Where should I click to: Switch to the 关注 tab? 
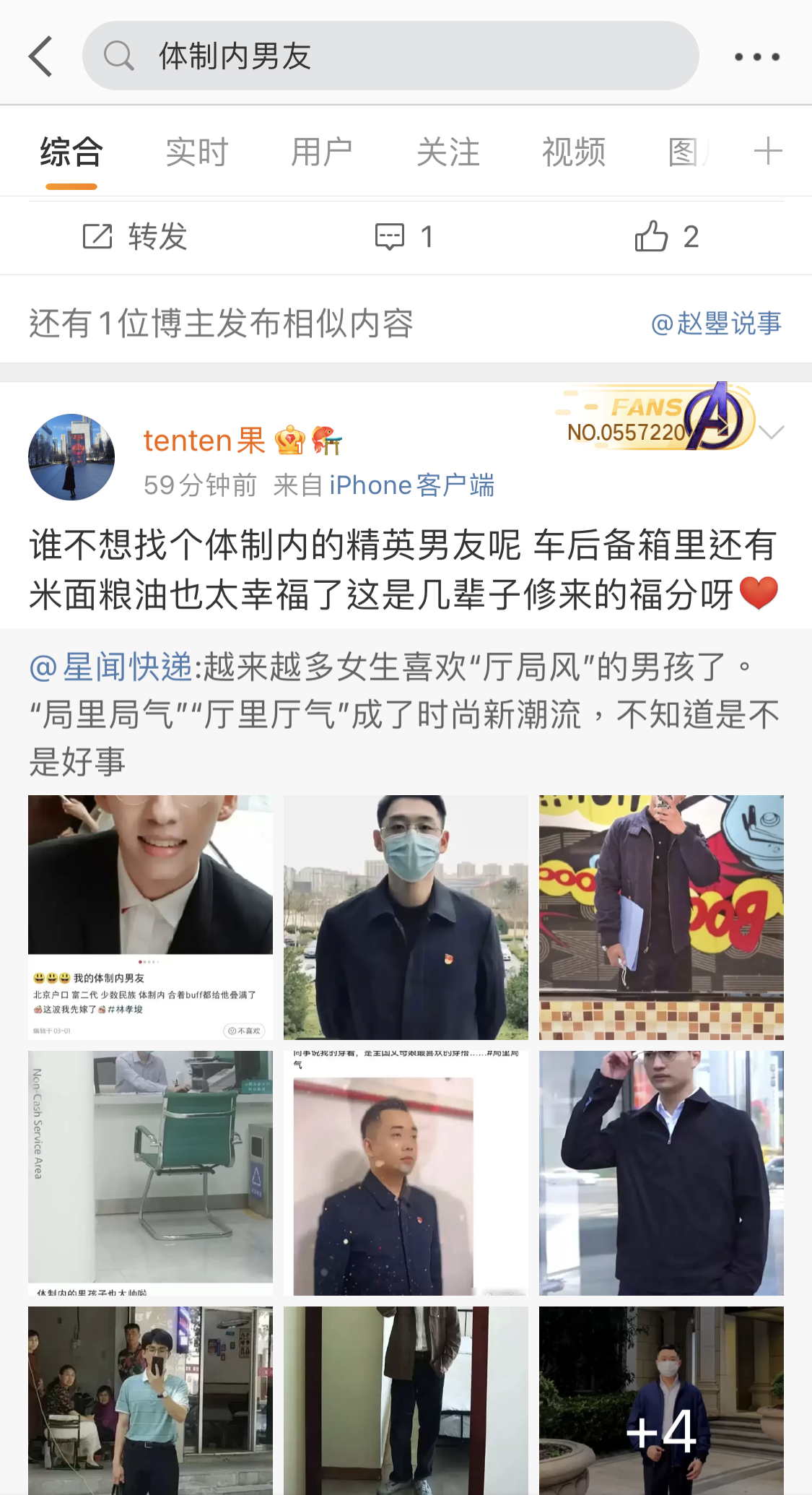pos(448,152)
